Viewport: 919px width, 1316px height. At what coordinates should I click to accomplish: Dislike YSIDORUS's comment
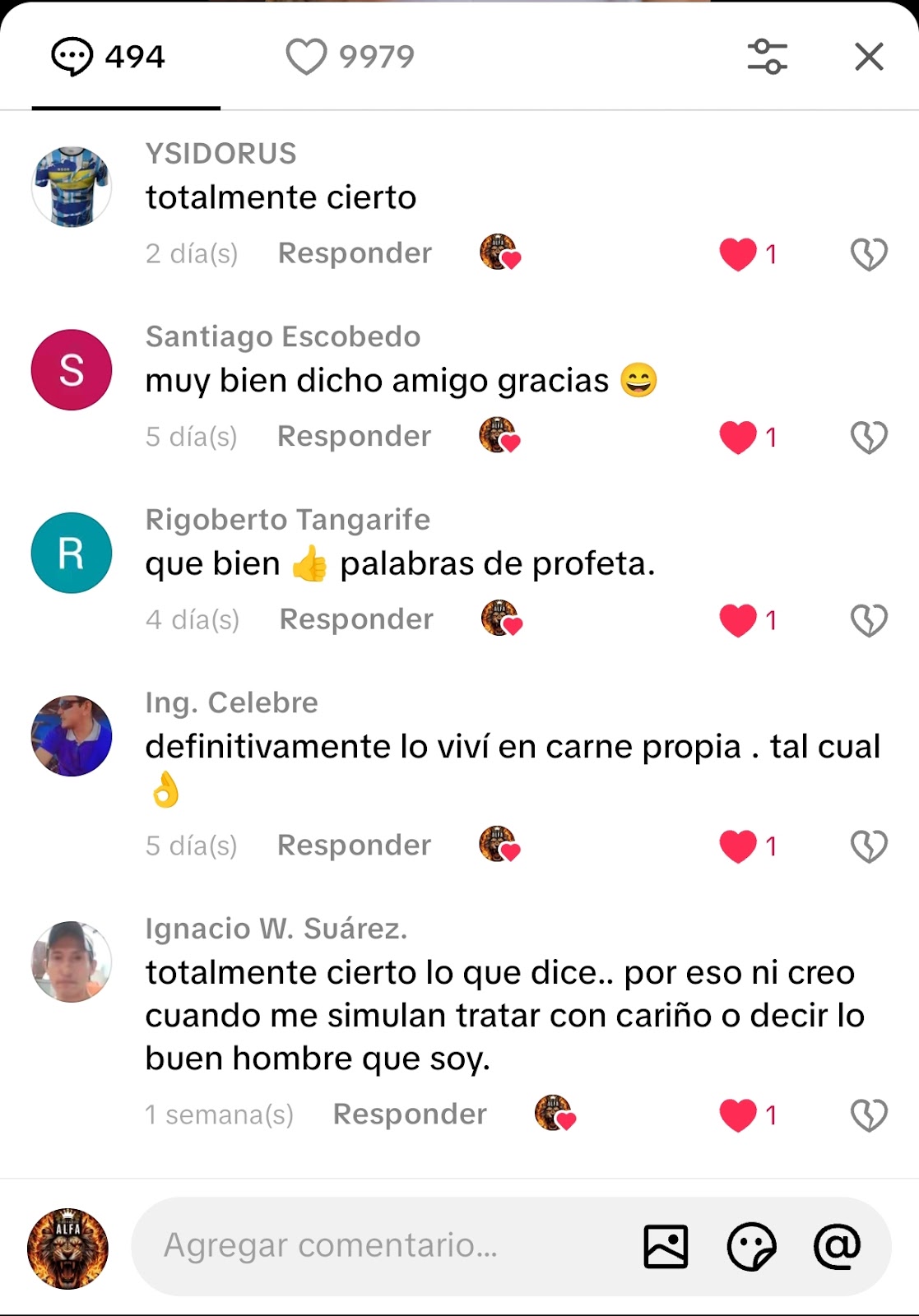click(868, 254)
